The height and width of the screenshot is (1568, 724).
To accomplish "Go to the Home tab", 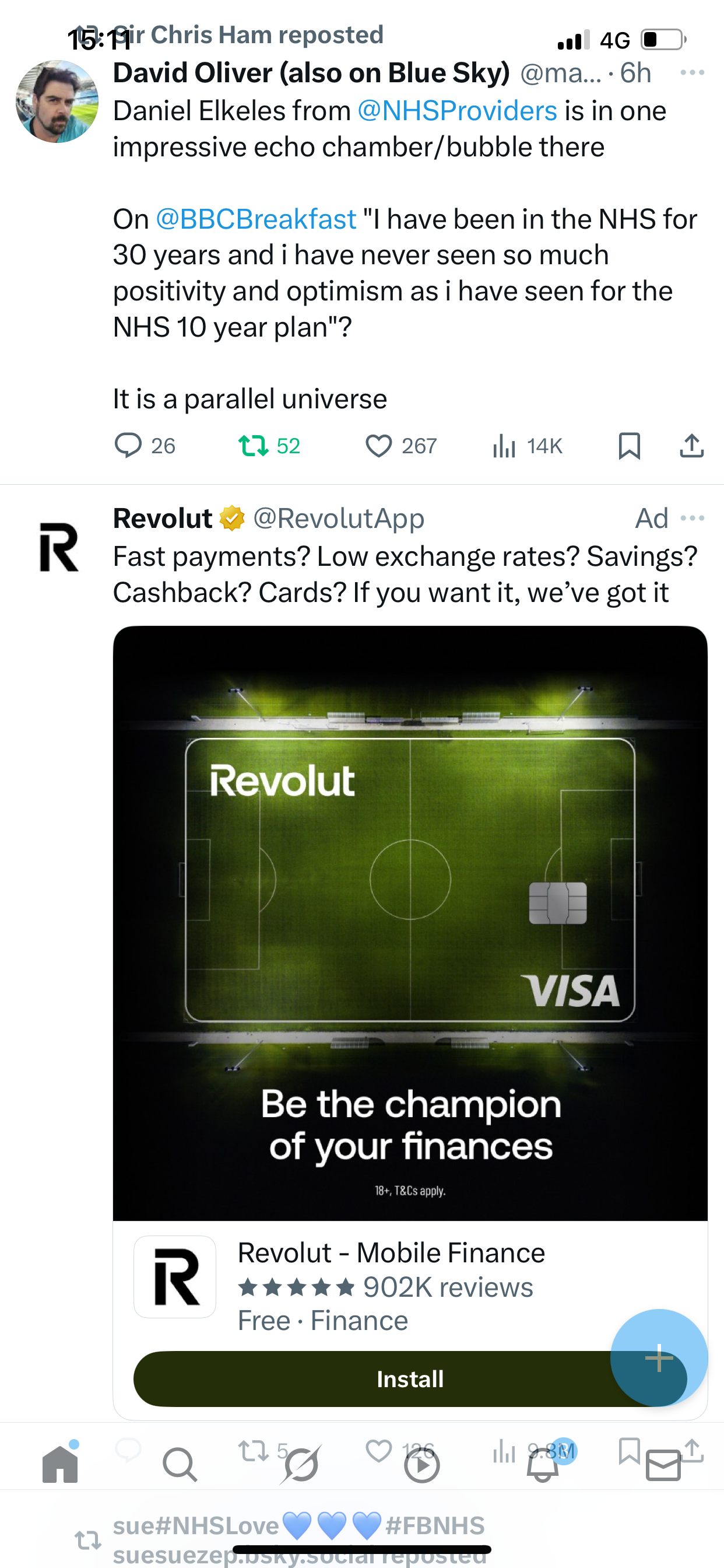I will tap(60, 1465).
